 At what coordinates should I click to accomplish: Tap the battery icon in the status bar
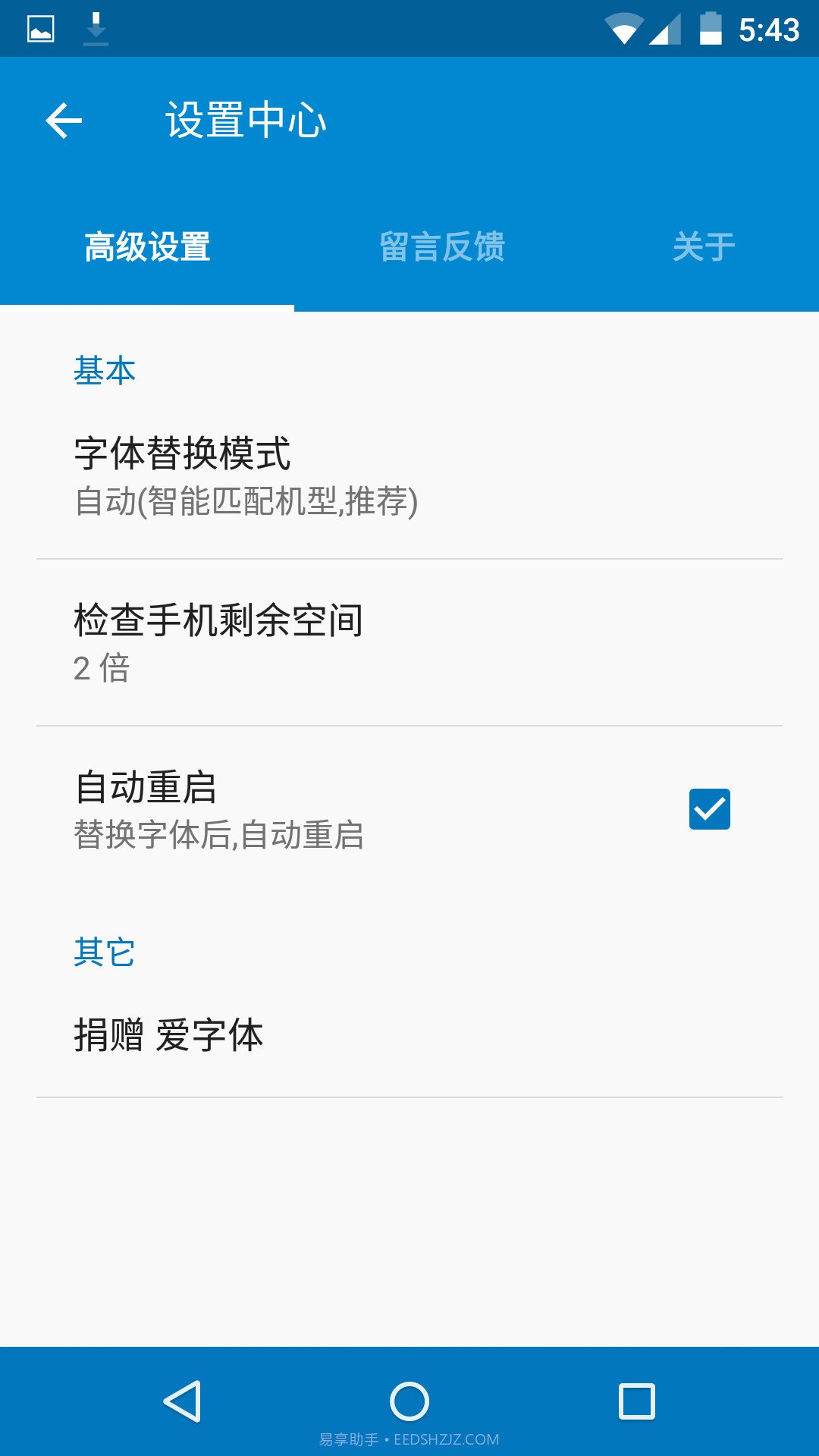pos(711,28)
